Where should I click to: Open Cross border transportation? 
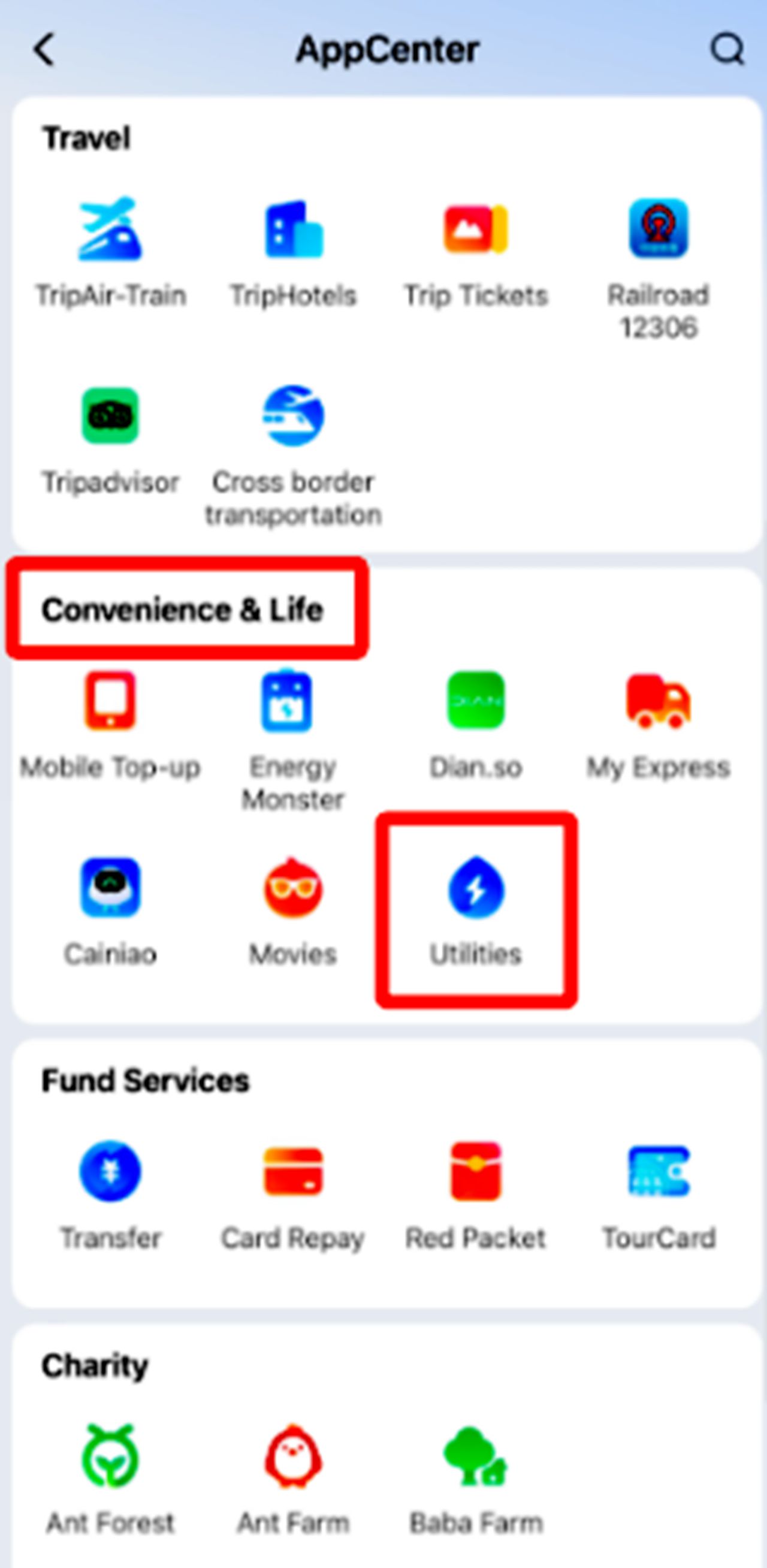pyautogui.click(x=294, y=416)
